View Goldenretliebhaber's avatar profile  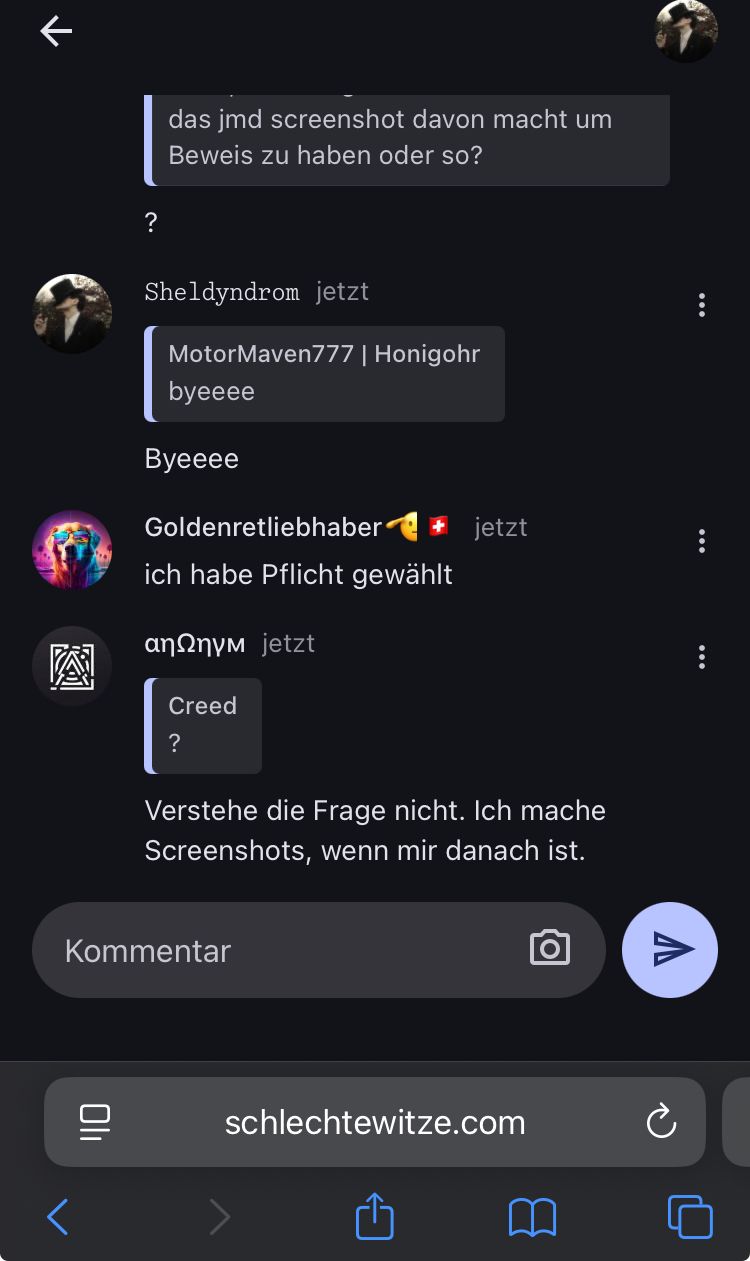(72, 549)
